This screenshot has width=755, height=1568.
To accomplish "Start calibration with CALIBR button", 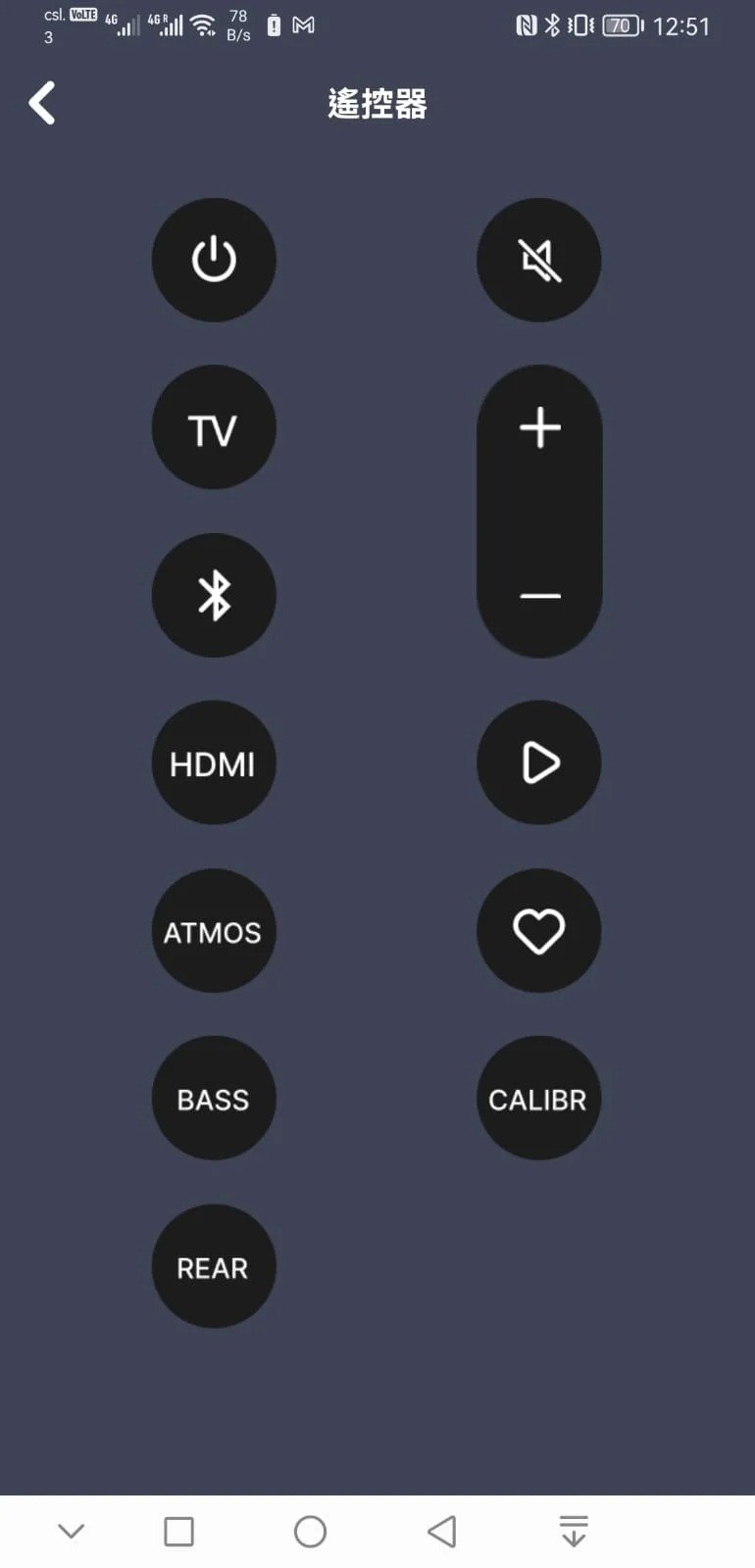I will pos(539,1099).
